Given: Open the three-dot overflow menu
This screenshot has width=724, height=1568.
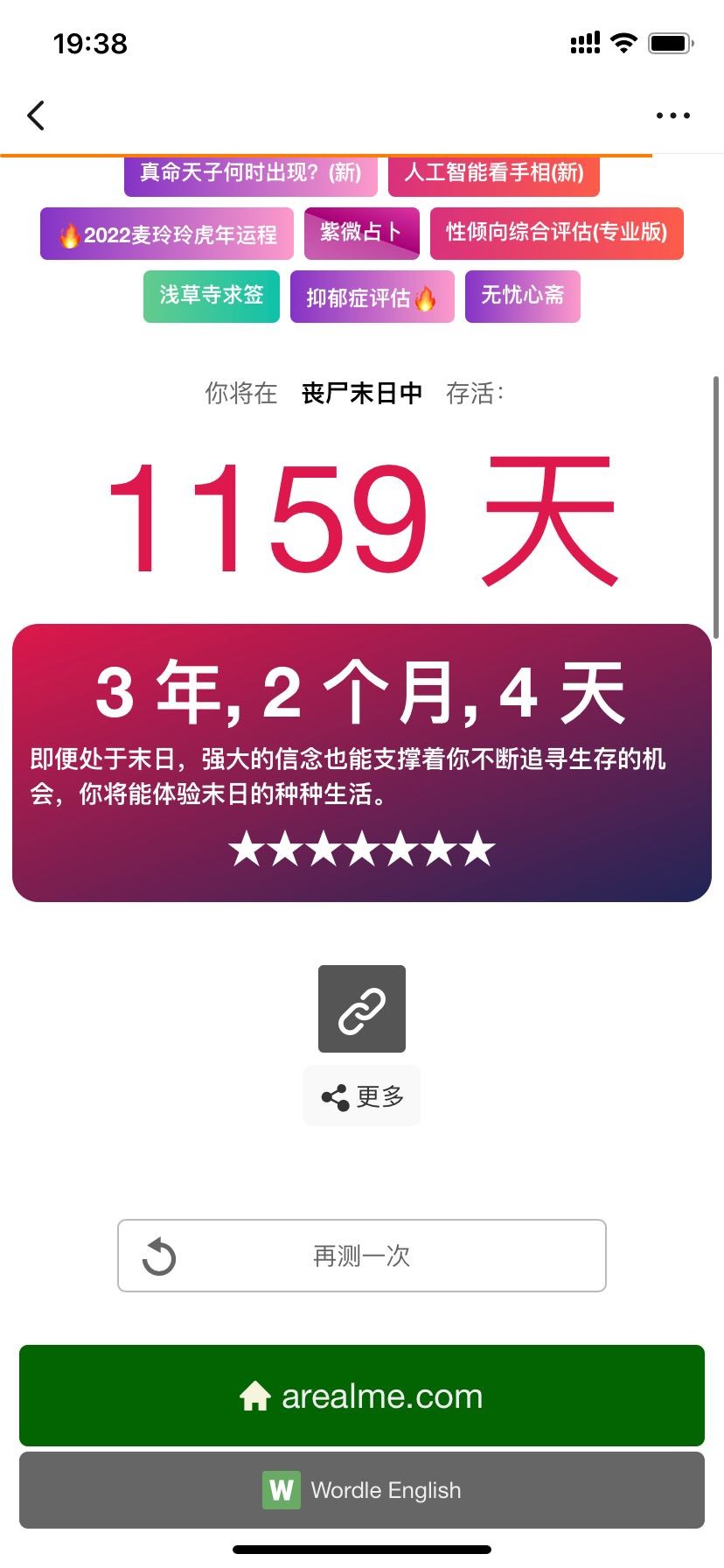Looking at the screenshot, I should tap(672, 115).
